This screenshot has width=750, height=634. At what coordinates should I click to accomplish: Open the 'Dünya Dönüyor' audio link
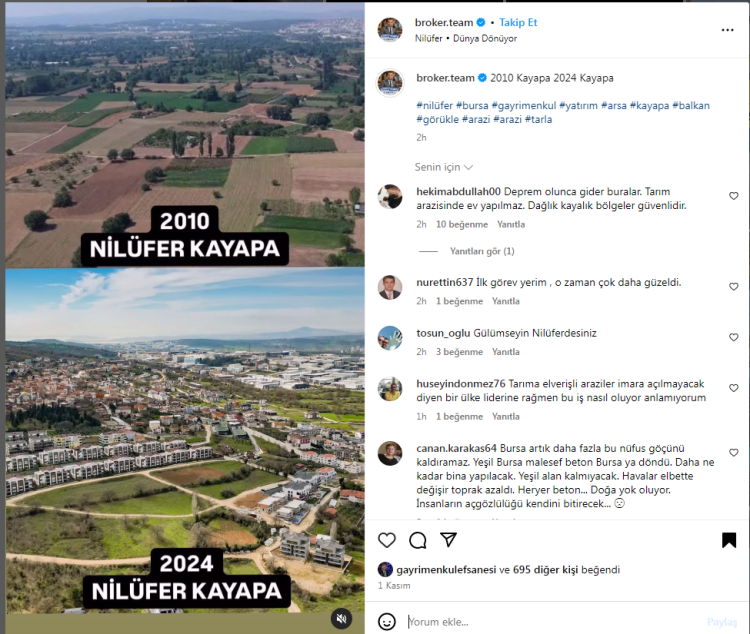point(485,39)
